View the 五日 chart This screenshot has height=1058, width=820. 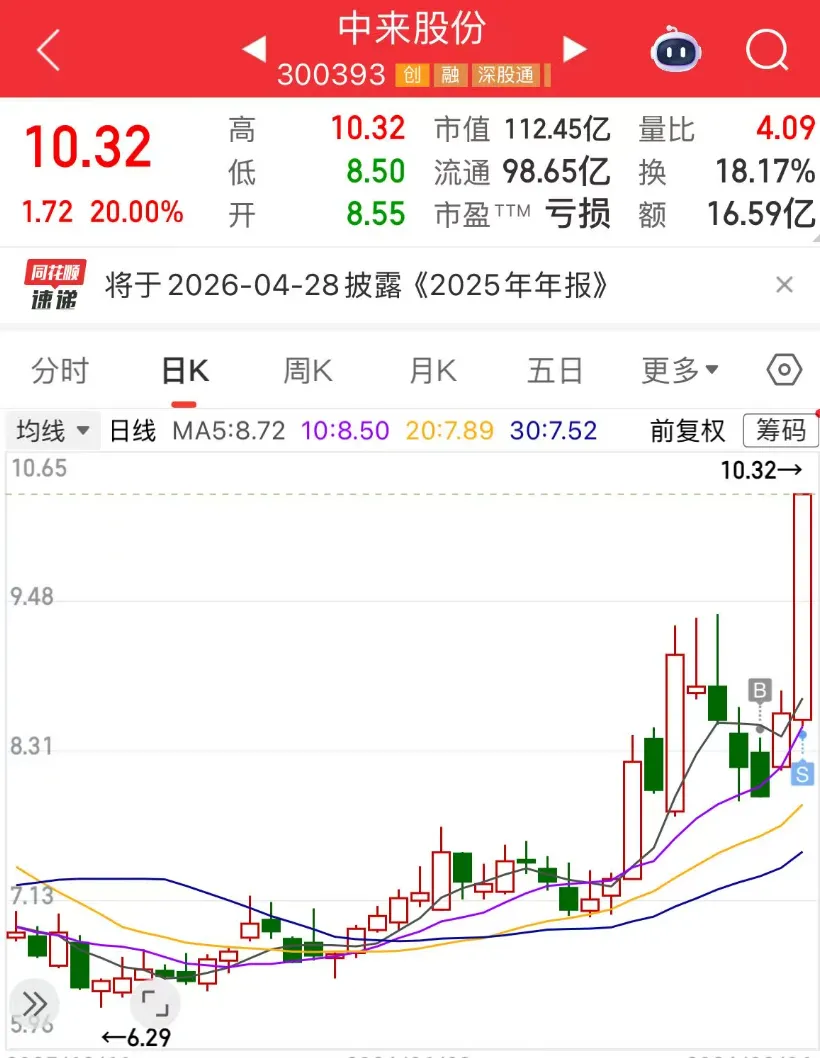(x=555, y=371)
